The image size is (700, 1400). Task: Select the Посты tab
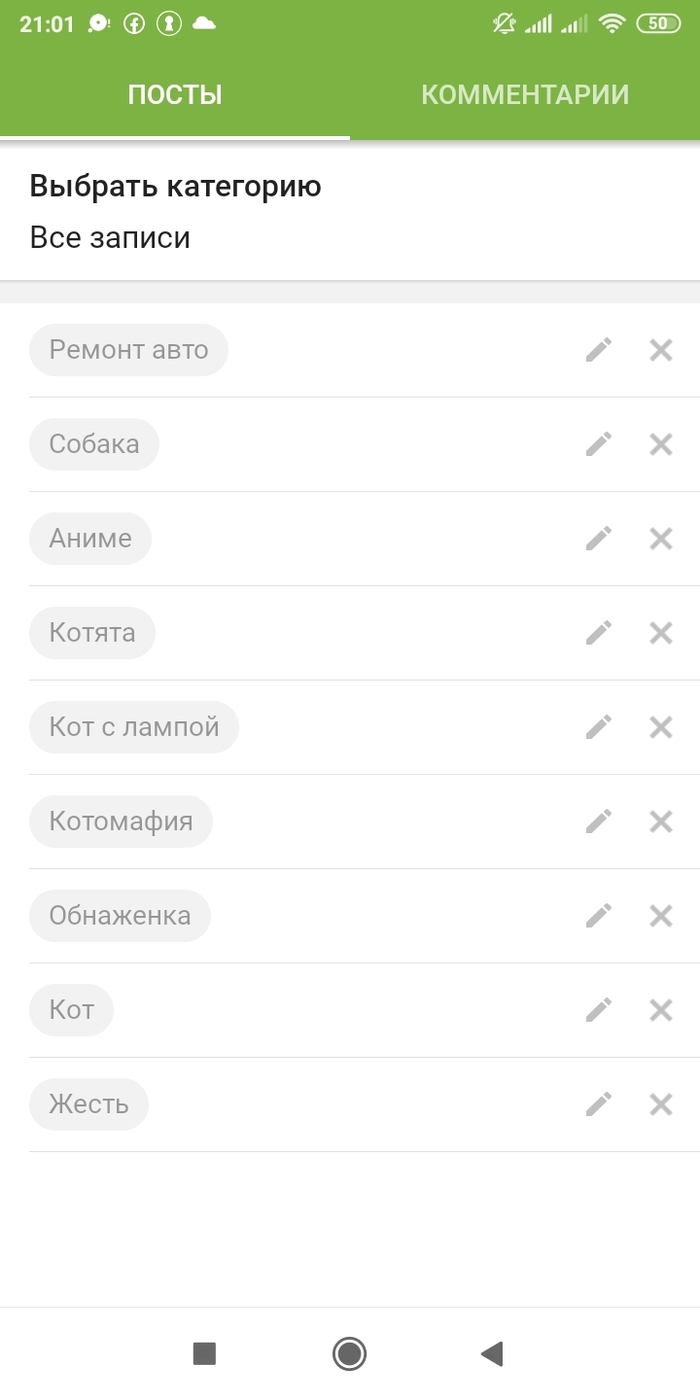point(175,95)
